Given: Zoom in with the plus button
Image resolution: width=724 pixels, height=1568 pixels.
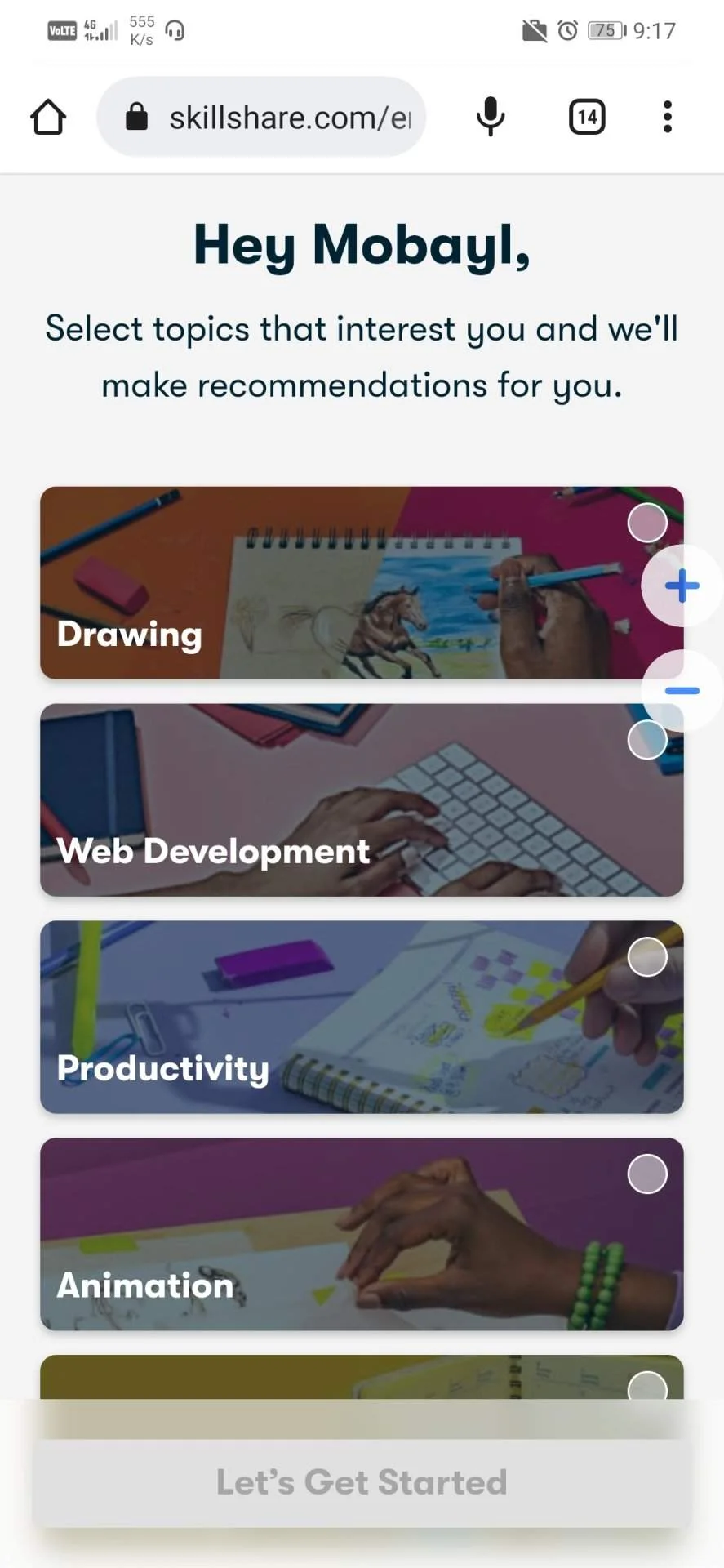Looking at the screenshot, I should [x=682, y=586].
